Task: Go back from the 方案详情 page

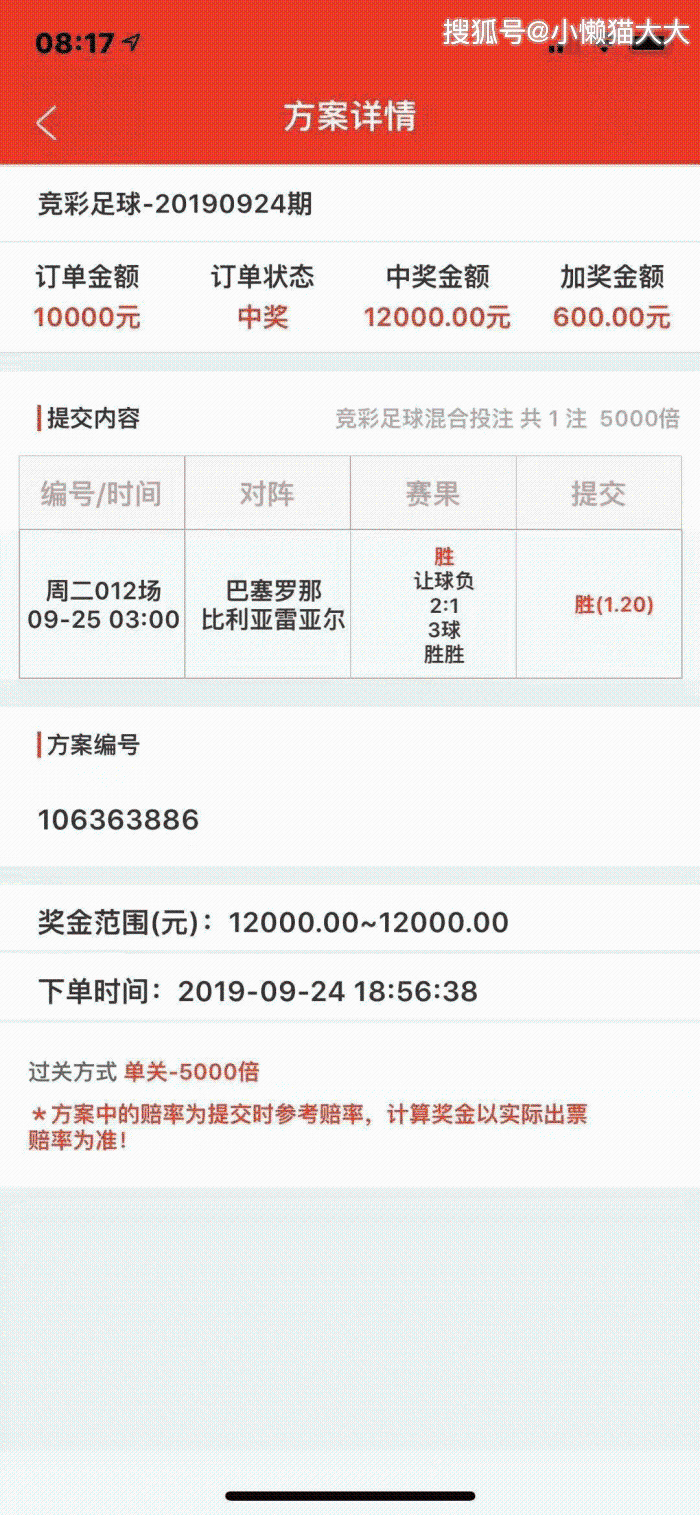Action: (46, 122)
